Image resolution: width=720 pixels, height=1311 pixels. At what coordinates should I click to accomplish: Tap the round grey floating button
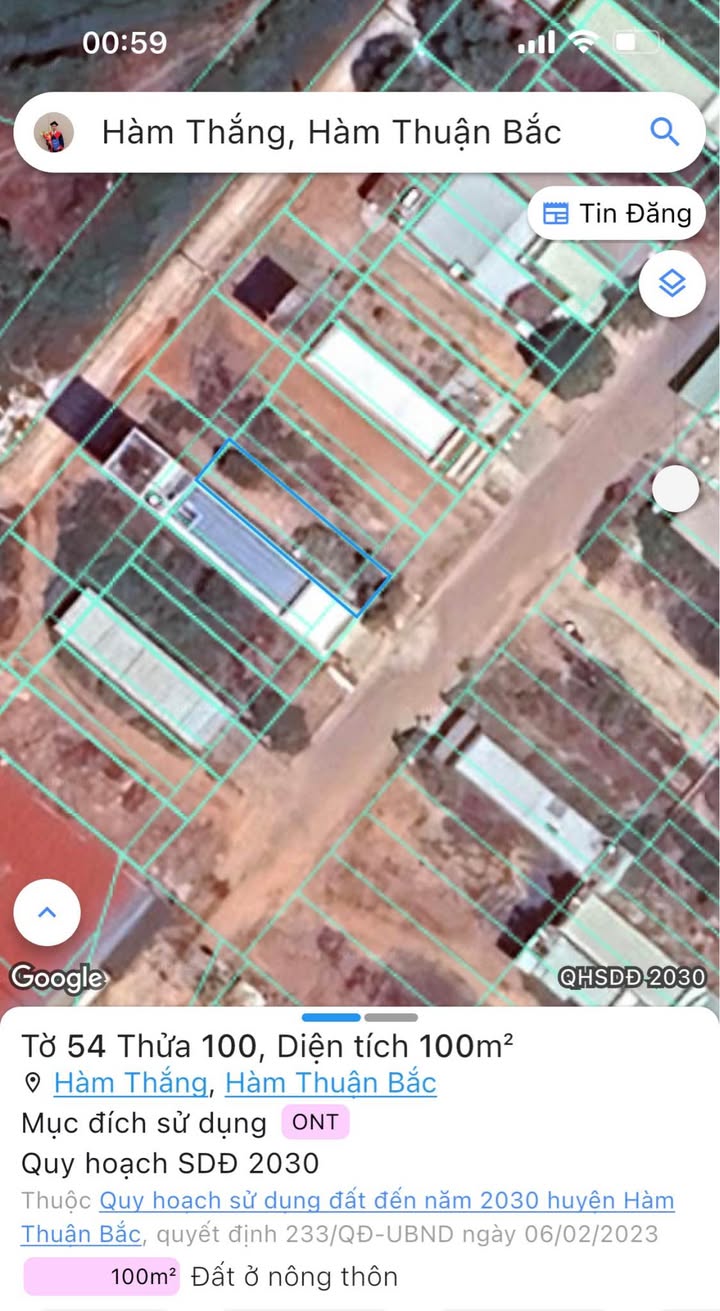[676, 489]
